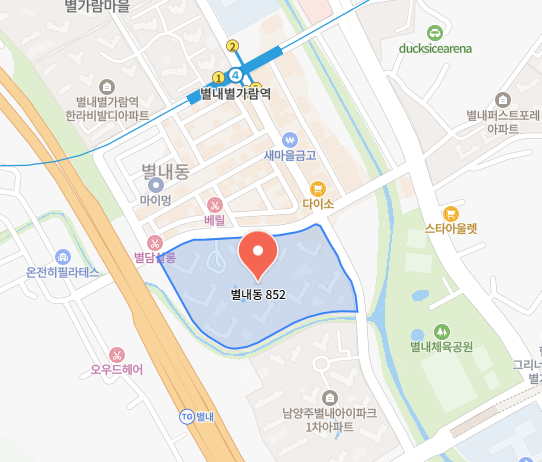Open the 별담살롱 salon marker

coord(155,243)
